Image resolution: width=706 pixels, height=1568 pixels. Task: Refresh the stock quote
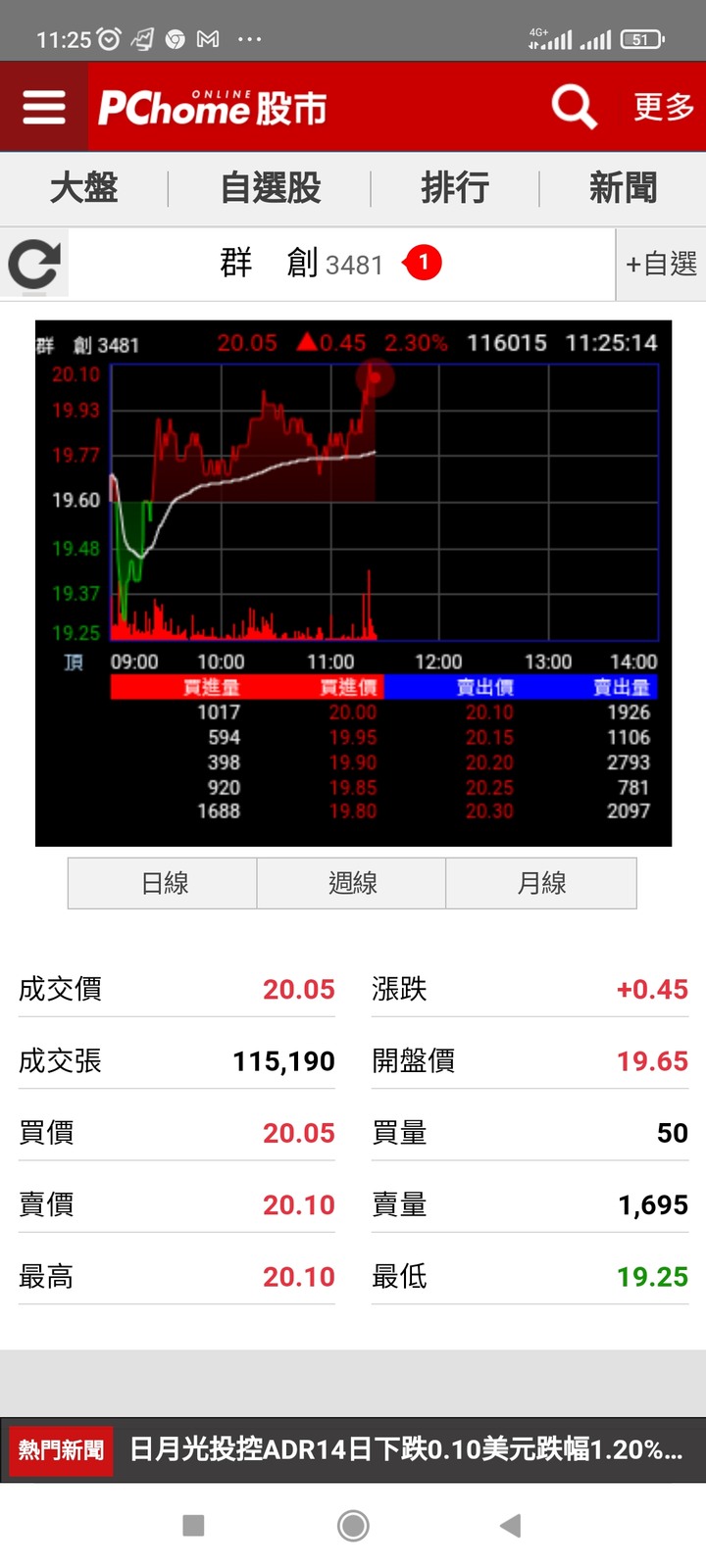pyautogui.click(x=34, y=264)
